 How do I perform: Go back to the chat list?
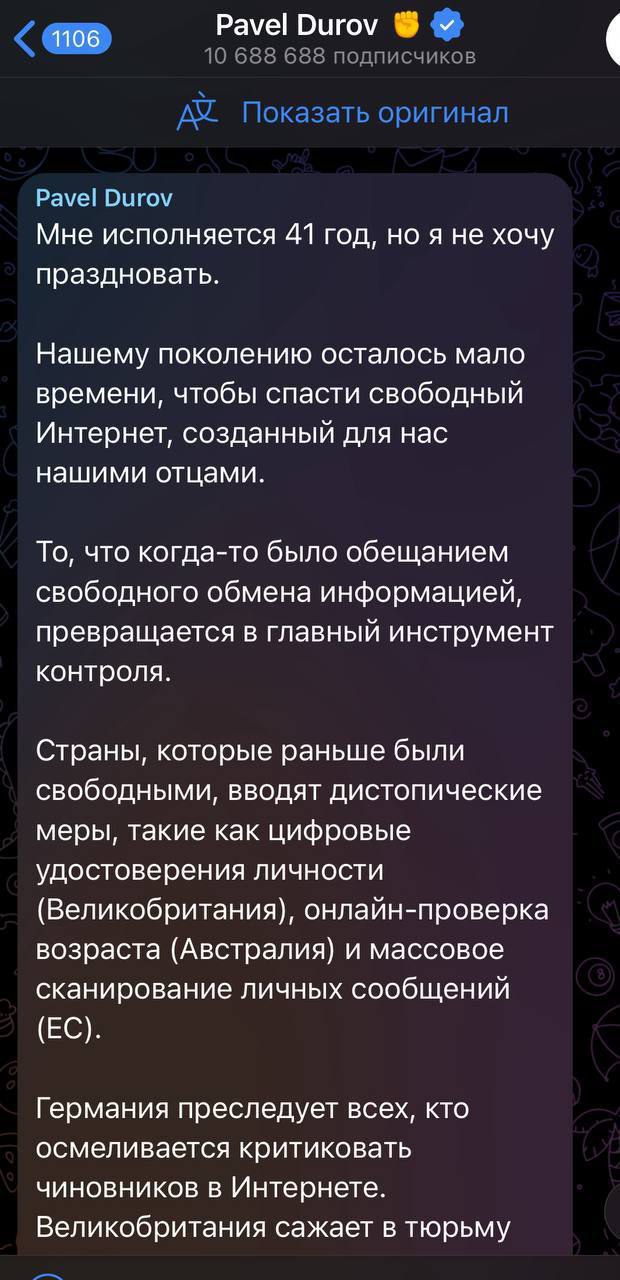(62, 39)
